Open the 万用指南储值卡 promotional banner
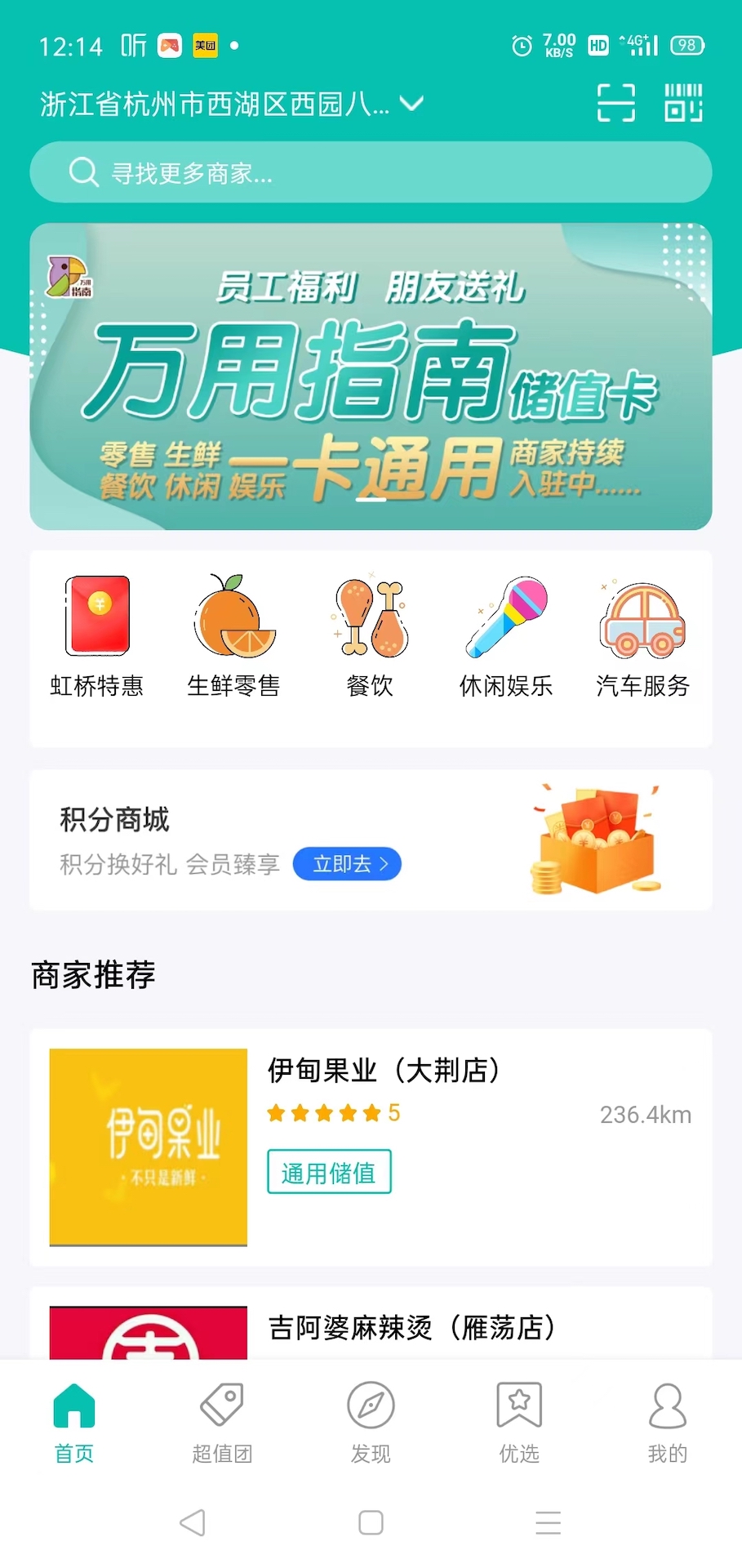 point(371,378)
